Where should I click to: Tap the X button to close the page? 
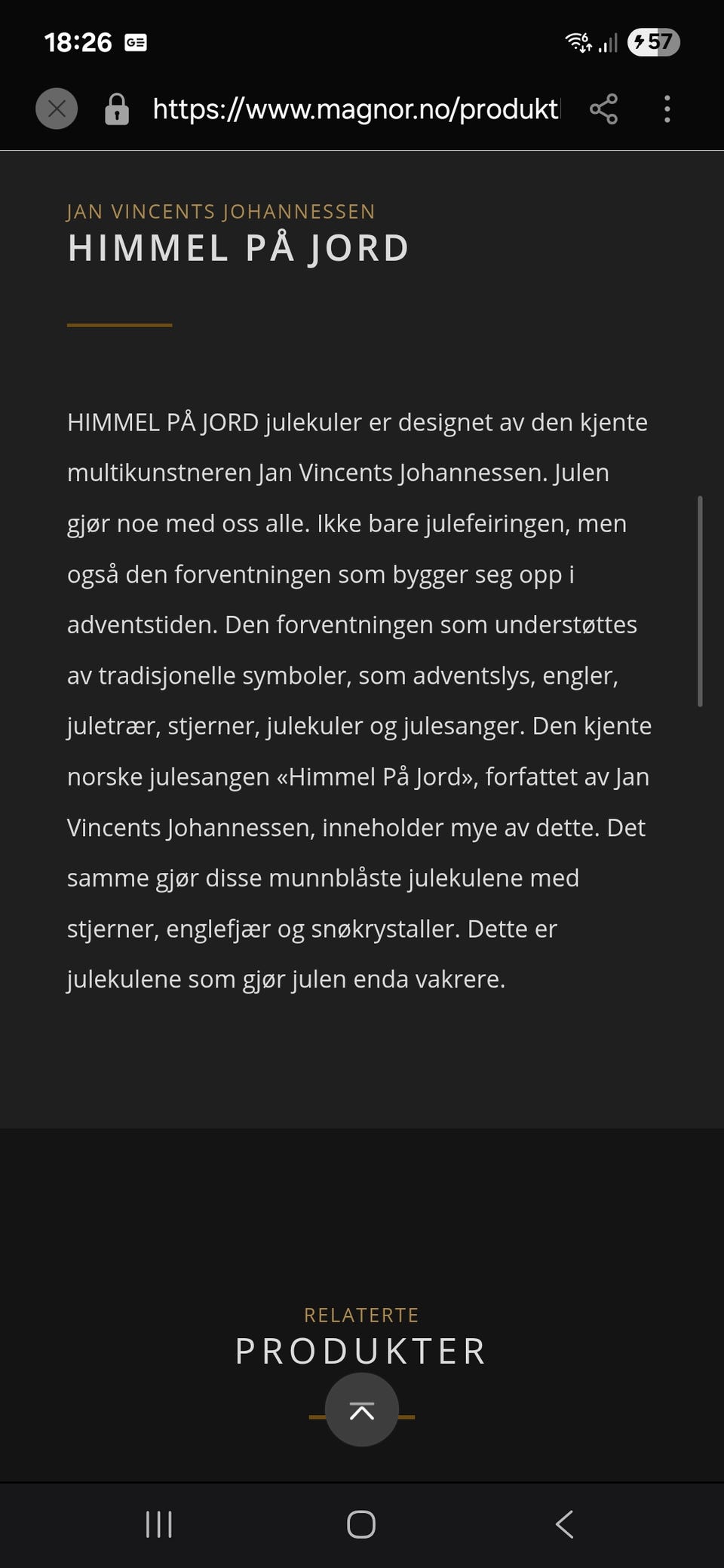pos(57,109)
